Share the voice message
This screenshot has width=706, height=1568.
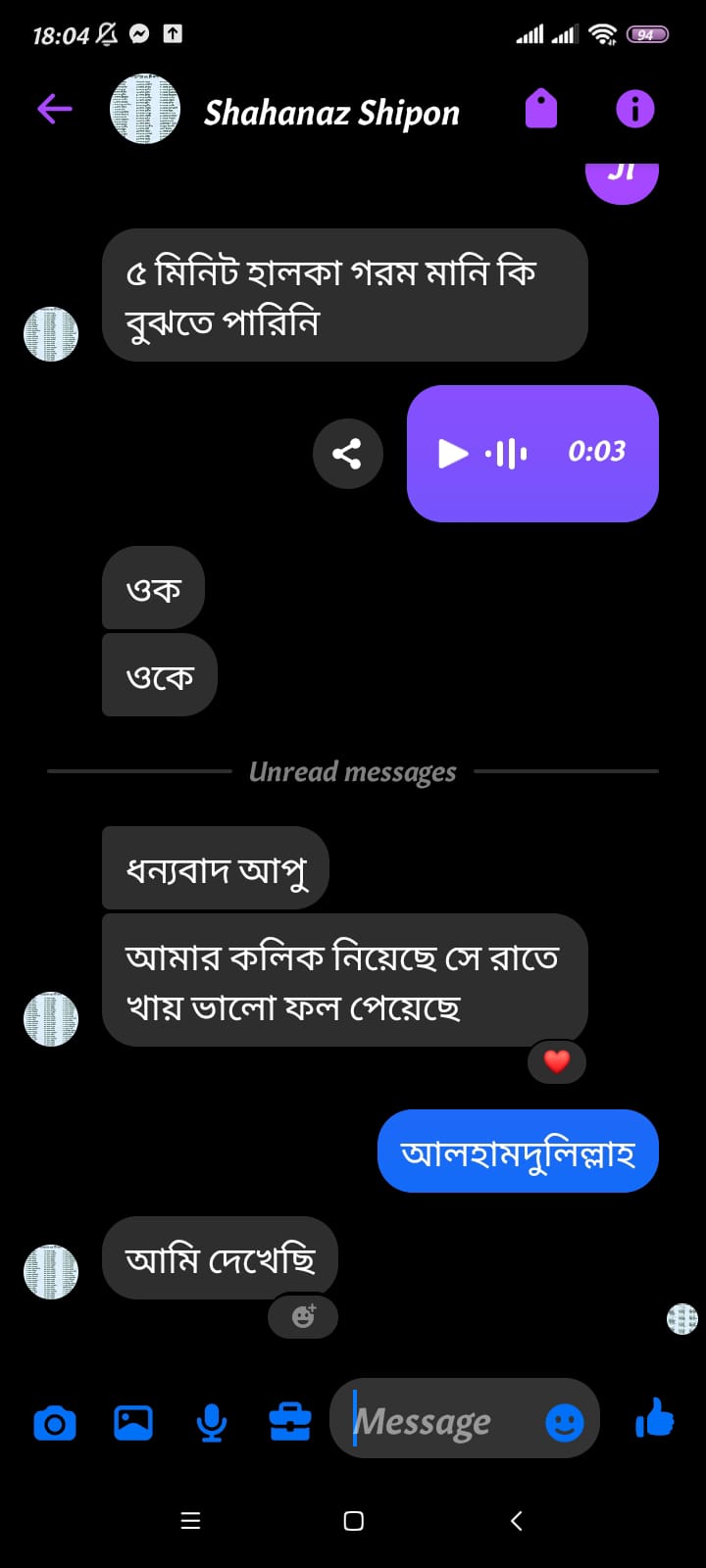tap(347, 454)
